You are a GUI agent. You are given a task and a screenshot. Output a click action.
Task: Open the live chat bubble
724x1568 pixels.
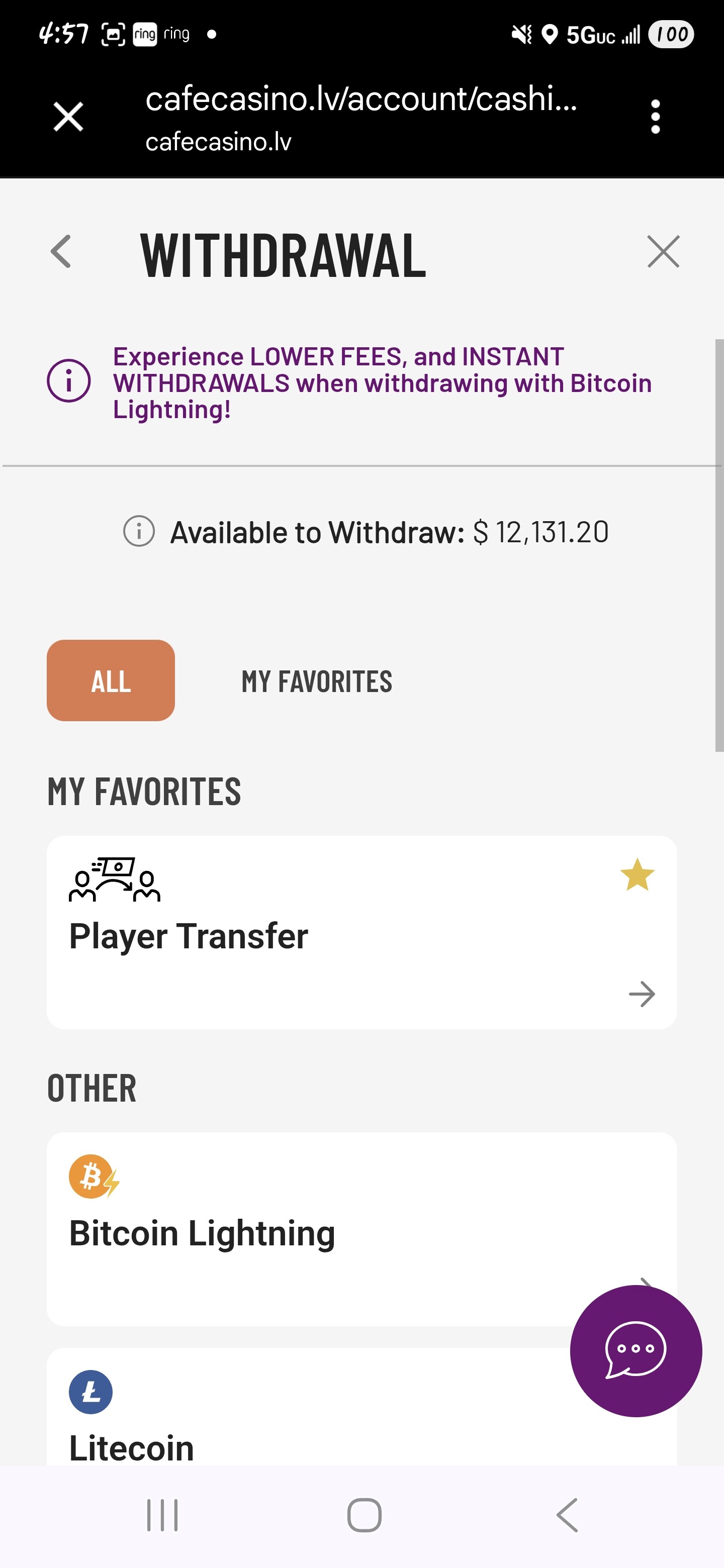pos(636,1350)
